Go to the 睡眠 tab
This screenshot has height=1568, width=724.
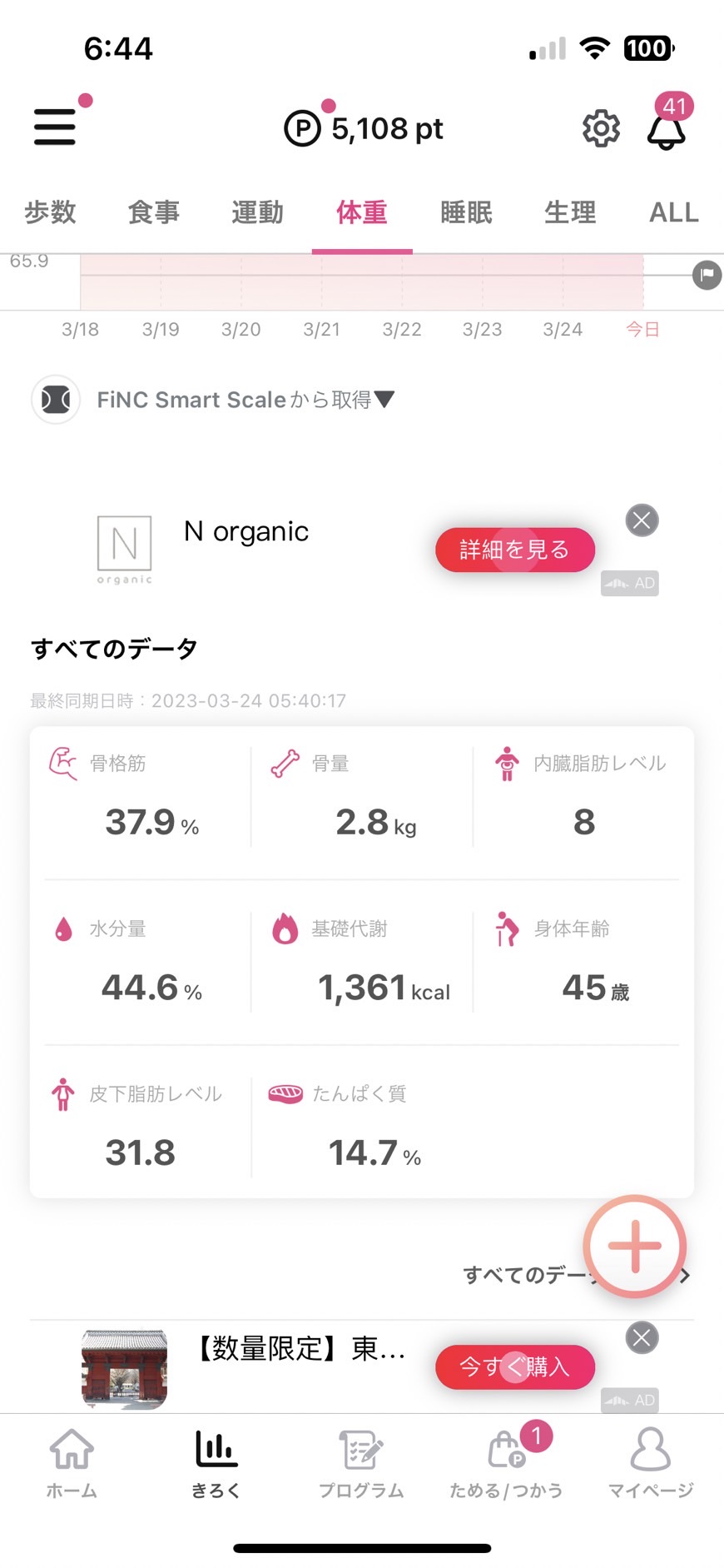[x=466, y=212]
